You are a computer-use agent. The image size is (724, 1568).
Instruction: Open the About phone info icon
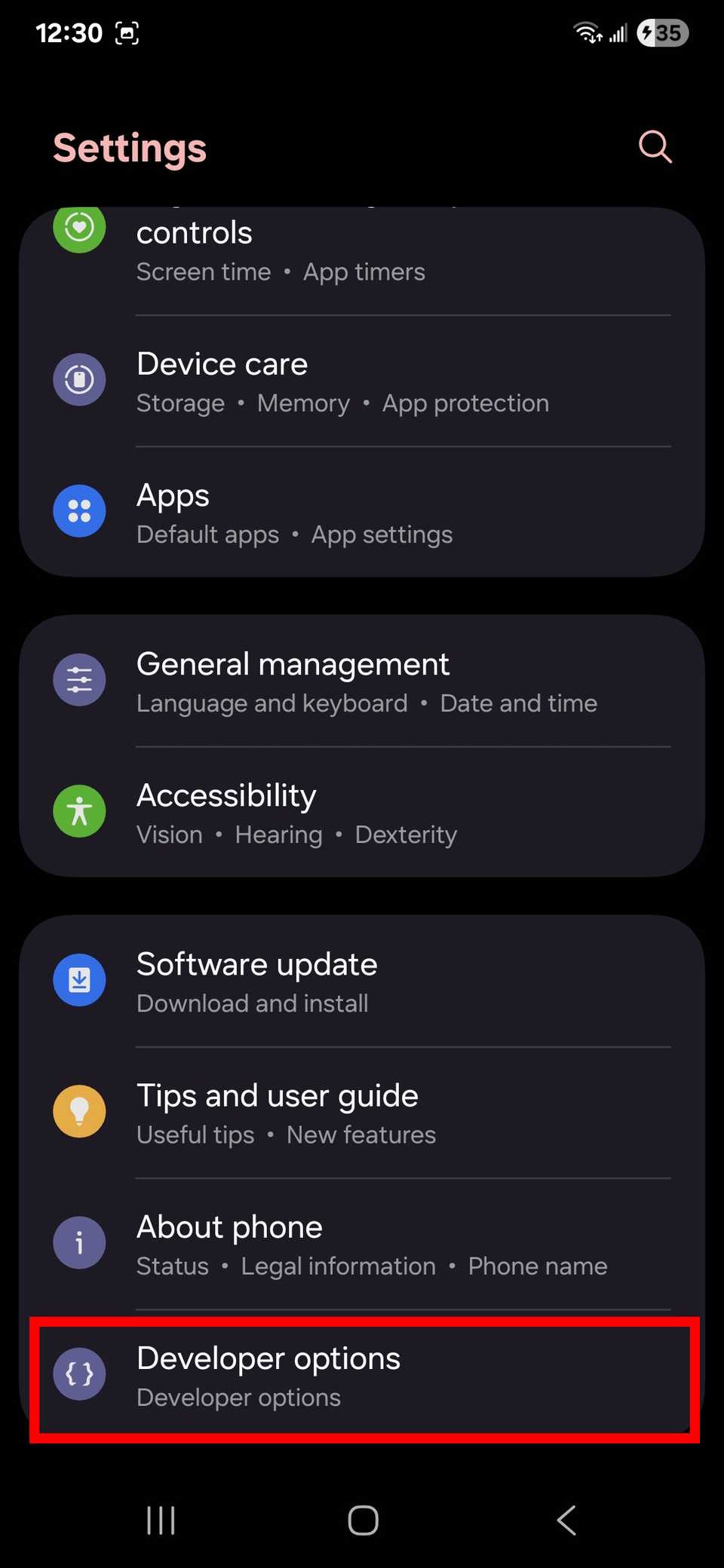(79, 1242)
